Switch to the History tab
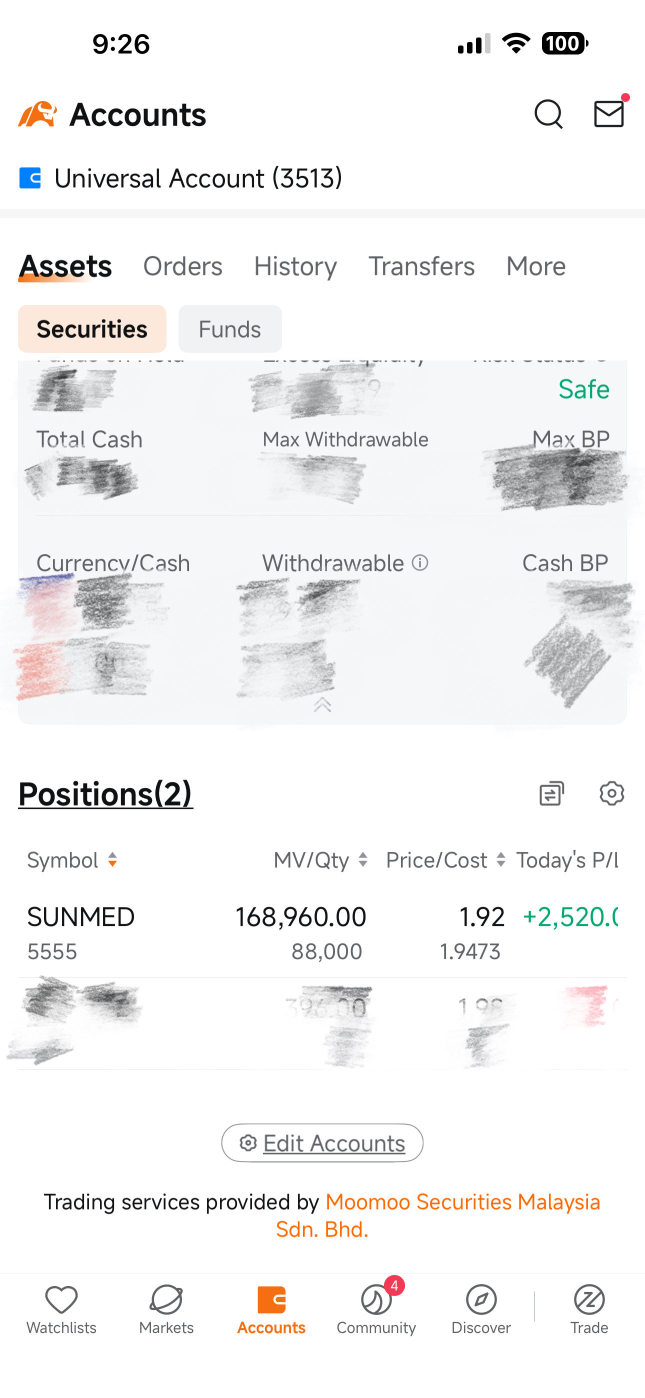The width and height of the screenshot is (645, 1398). point(295,266)
